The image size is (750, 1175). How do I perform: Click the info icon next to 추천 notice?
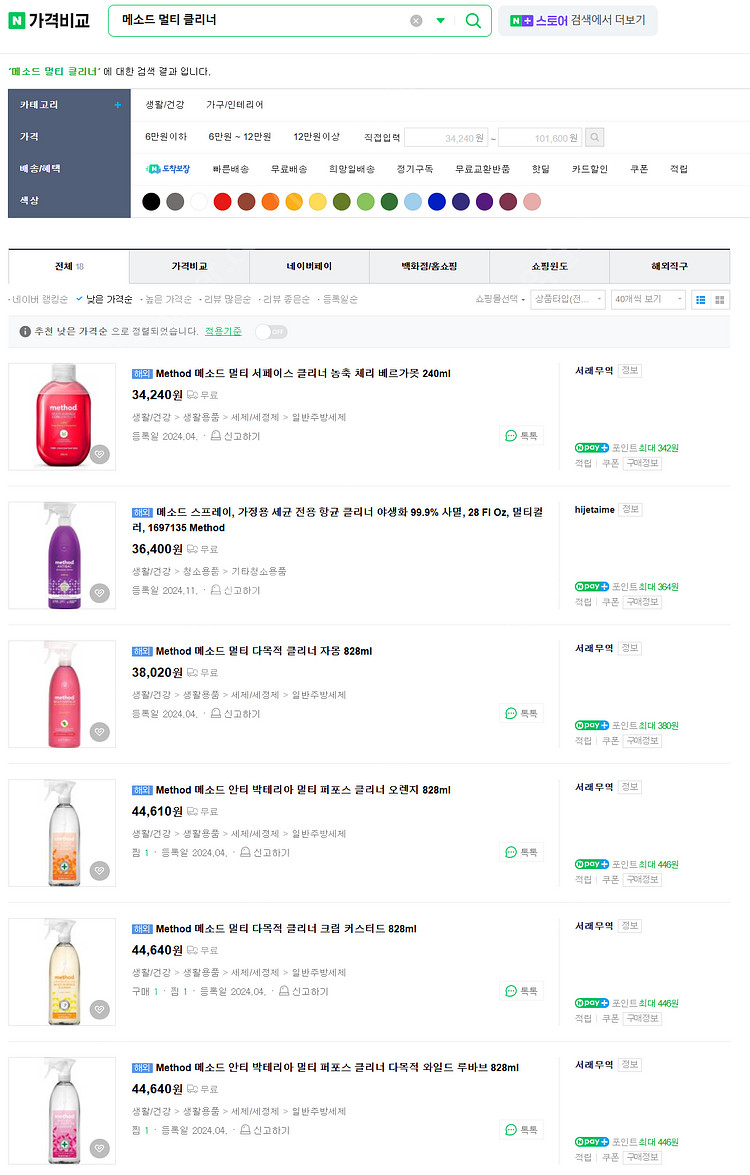tap(22, 331)
